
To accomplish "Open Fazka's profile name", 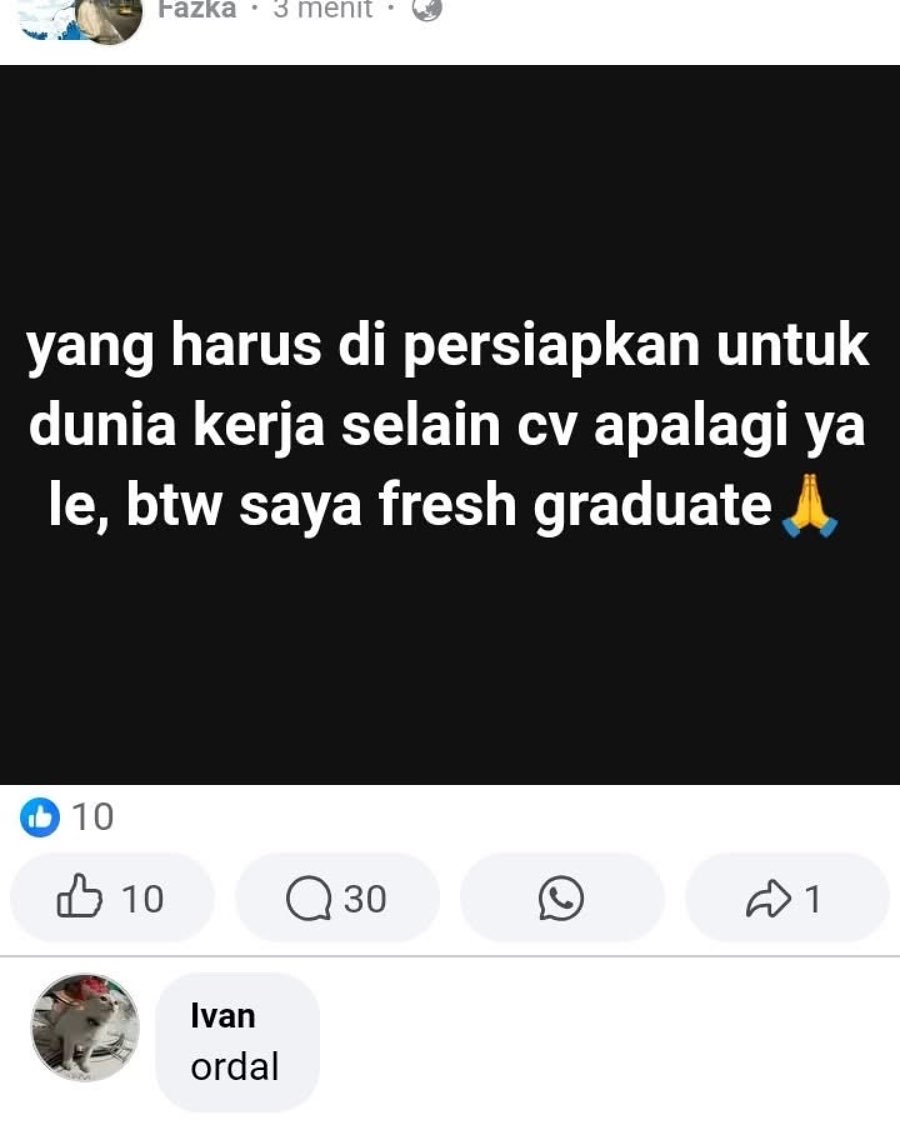I will [197, 10].
